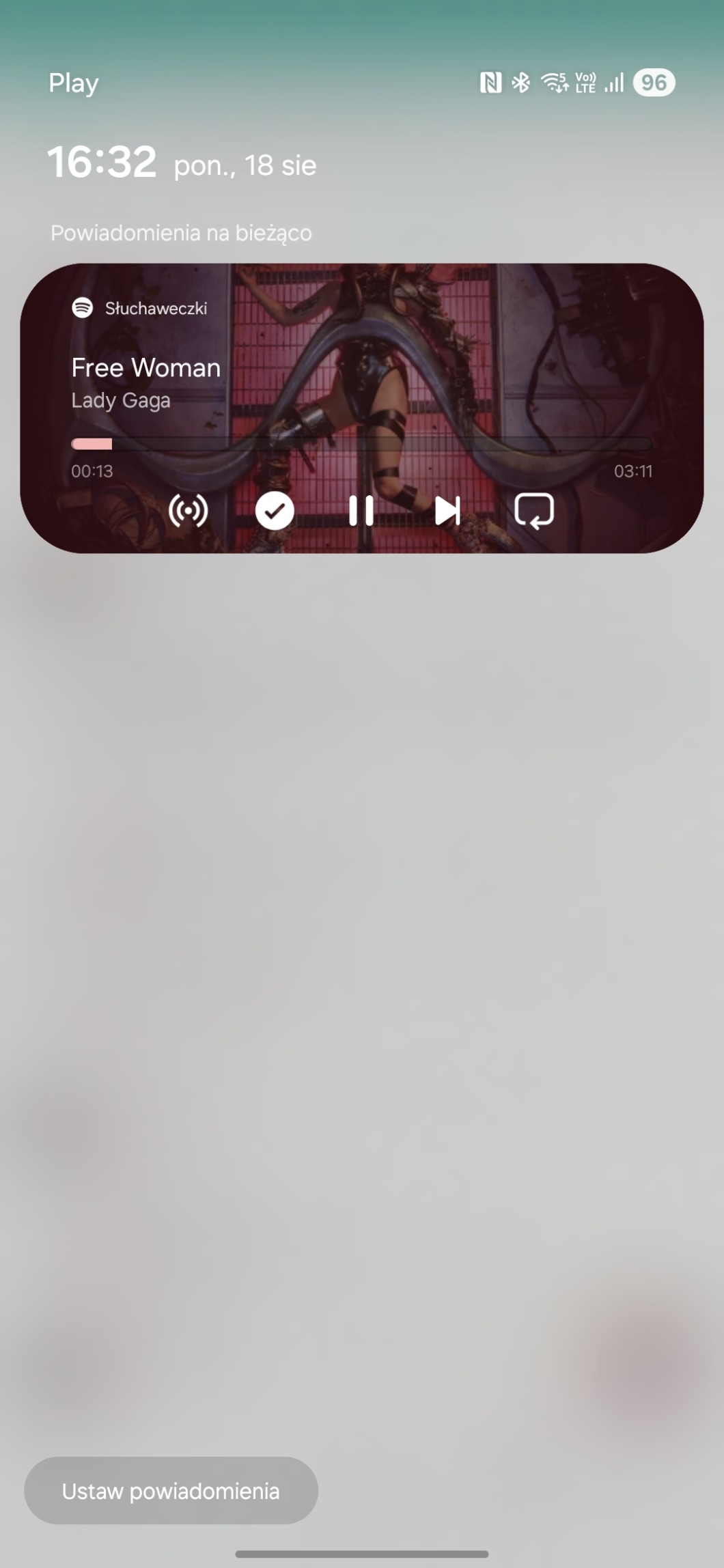Toggle the repeat playback icon

pyautogui.click(x=534, y=511)
